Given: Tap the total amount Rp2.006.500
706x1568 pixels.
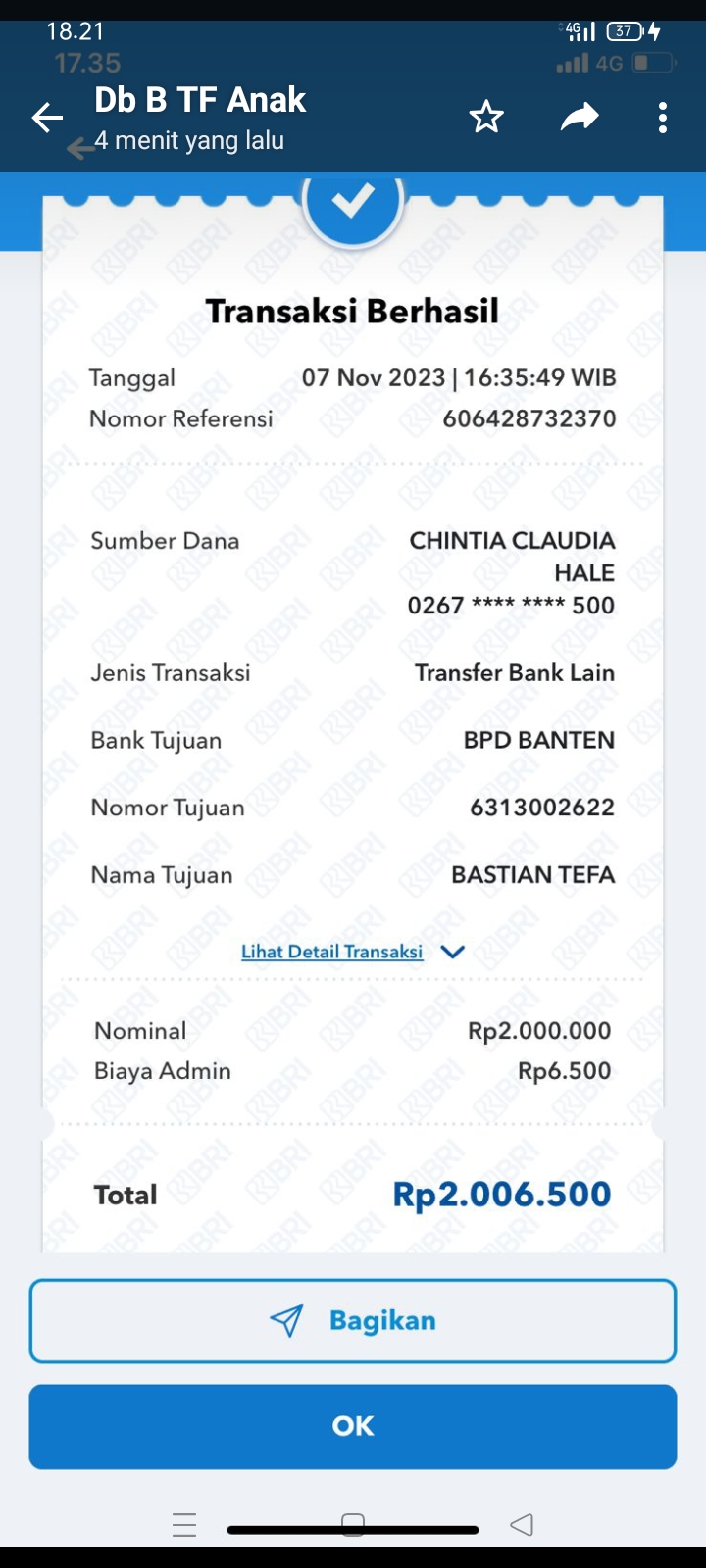Looking at the screenshot, I should (501, 1194).
